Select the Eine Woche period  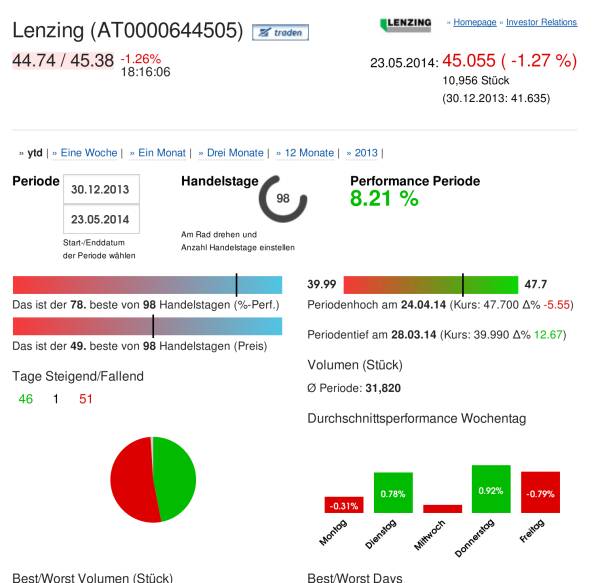pyautogui.click(x=89, y=153)
